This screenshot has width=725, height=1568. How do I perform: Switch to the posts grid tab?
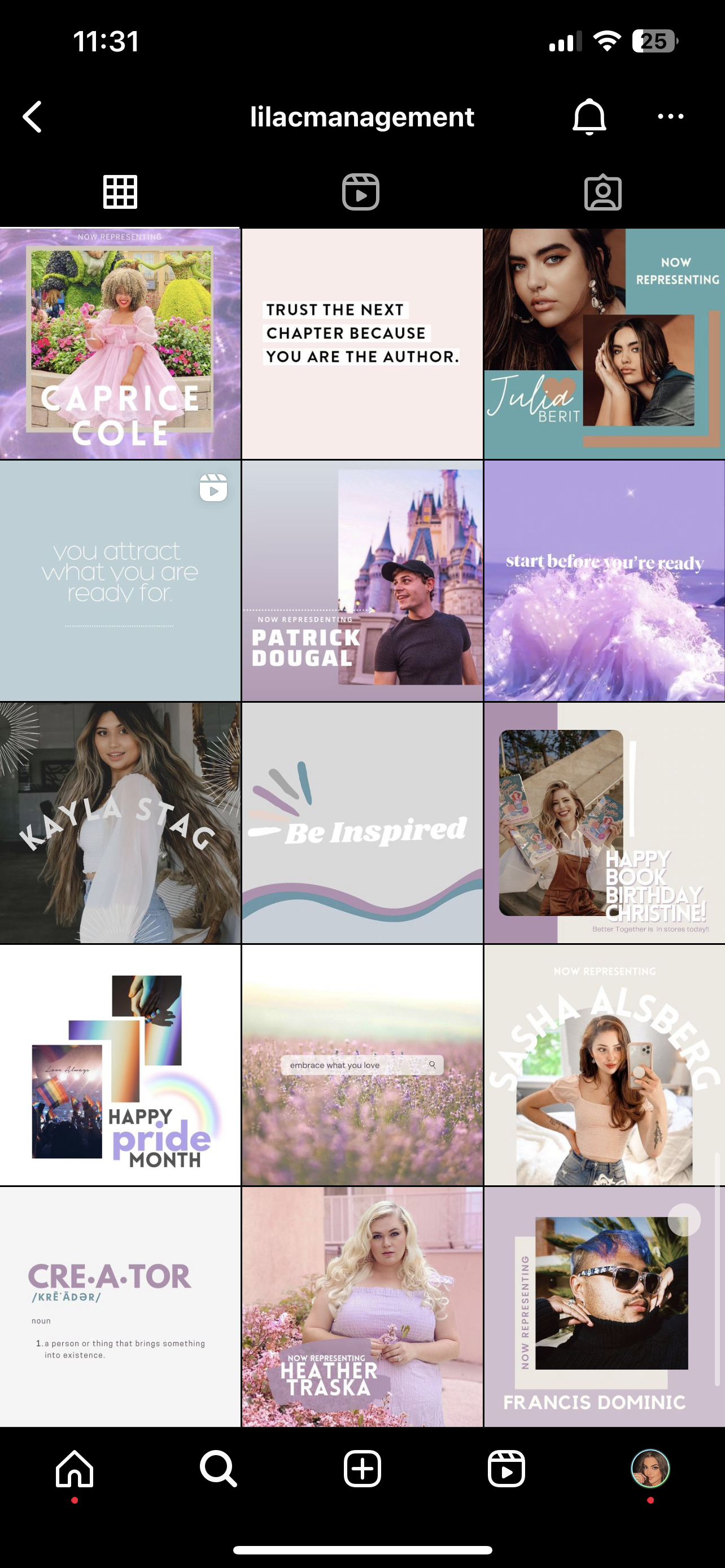(120, 192)
